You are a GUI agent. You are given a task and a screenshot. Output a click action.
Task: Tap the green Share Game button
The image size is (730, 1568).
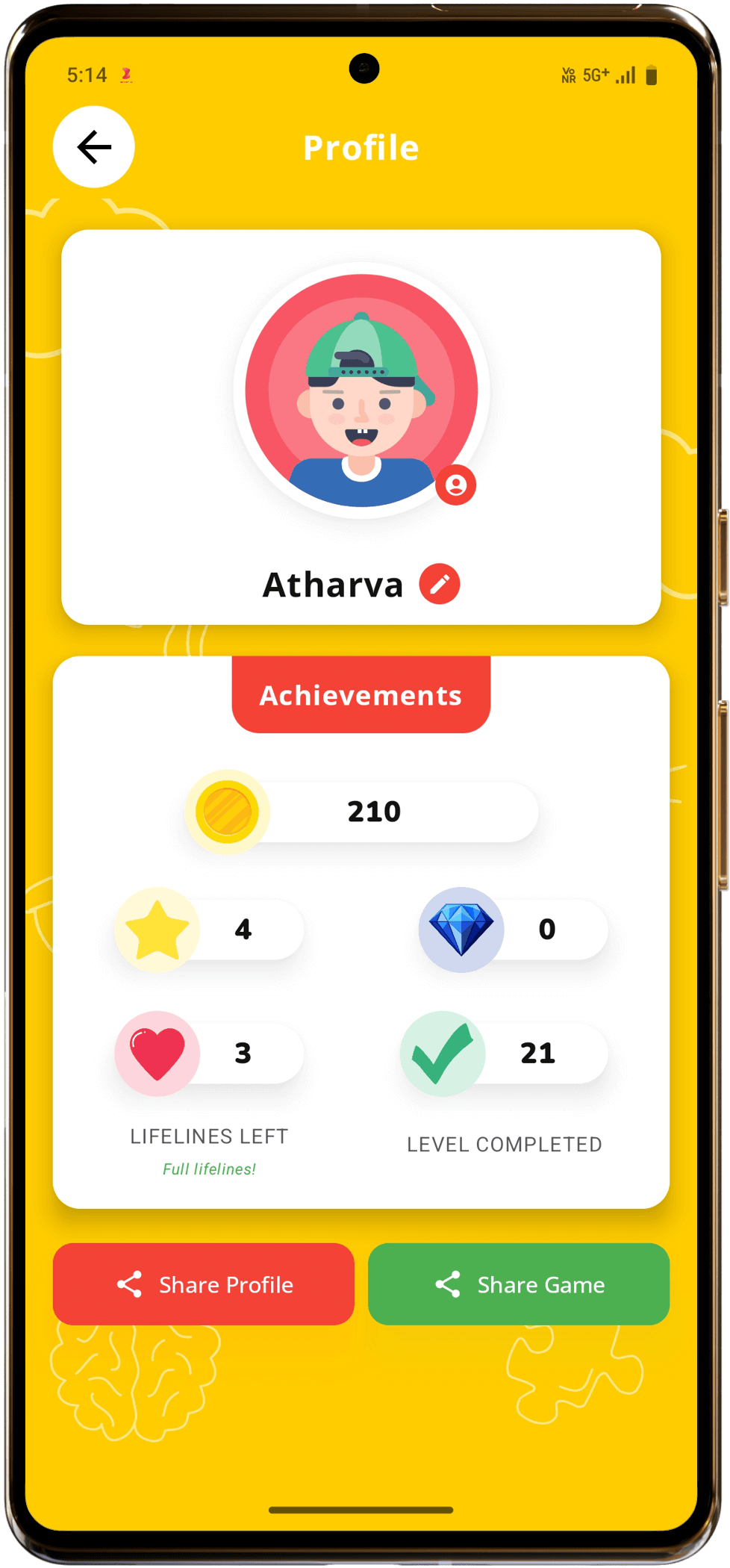point(519,1284)
